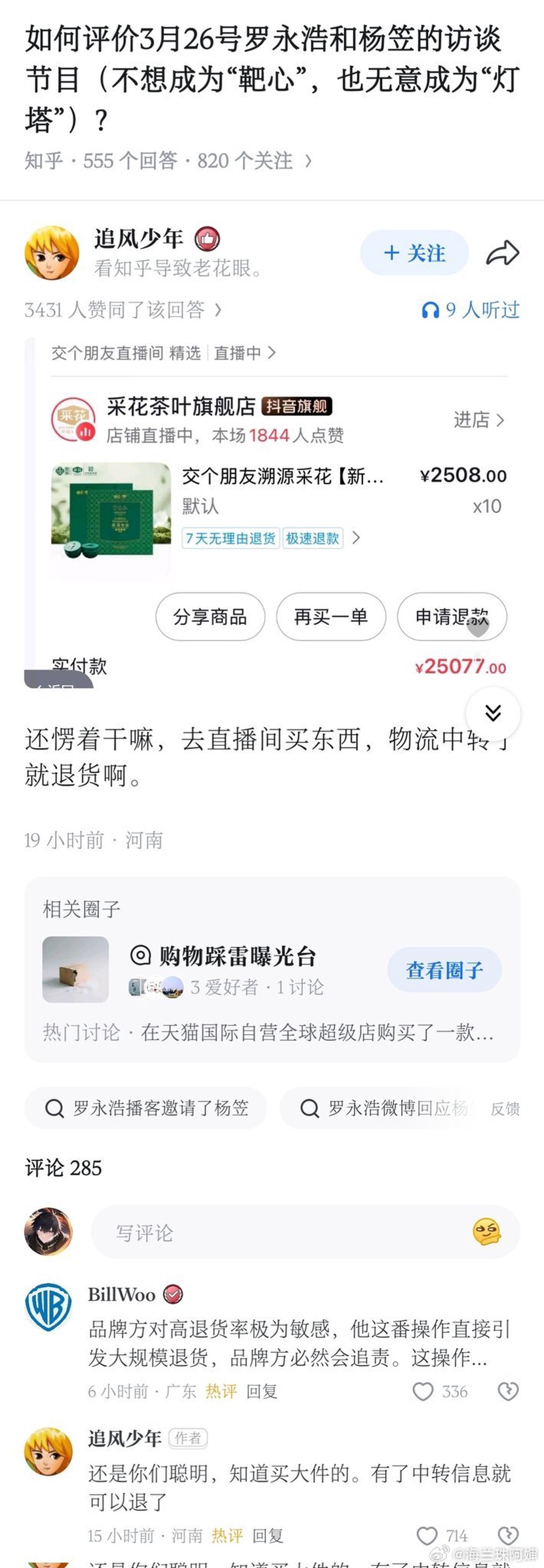The height and width of the screenshot is (1568, 544).
Task: Share this answer with the arrow icon
Action: coord(503,253)
